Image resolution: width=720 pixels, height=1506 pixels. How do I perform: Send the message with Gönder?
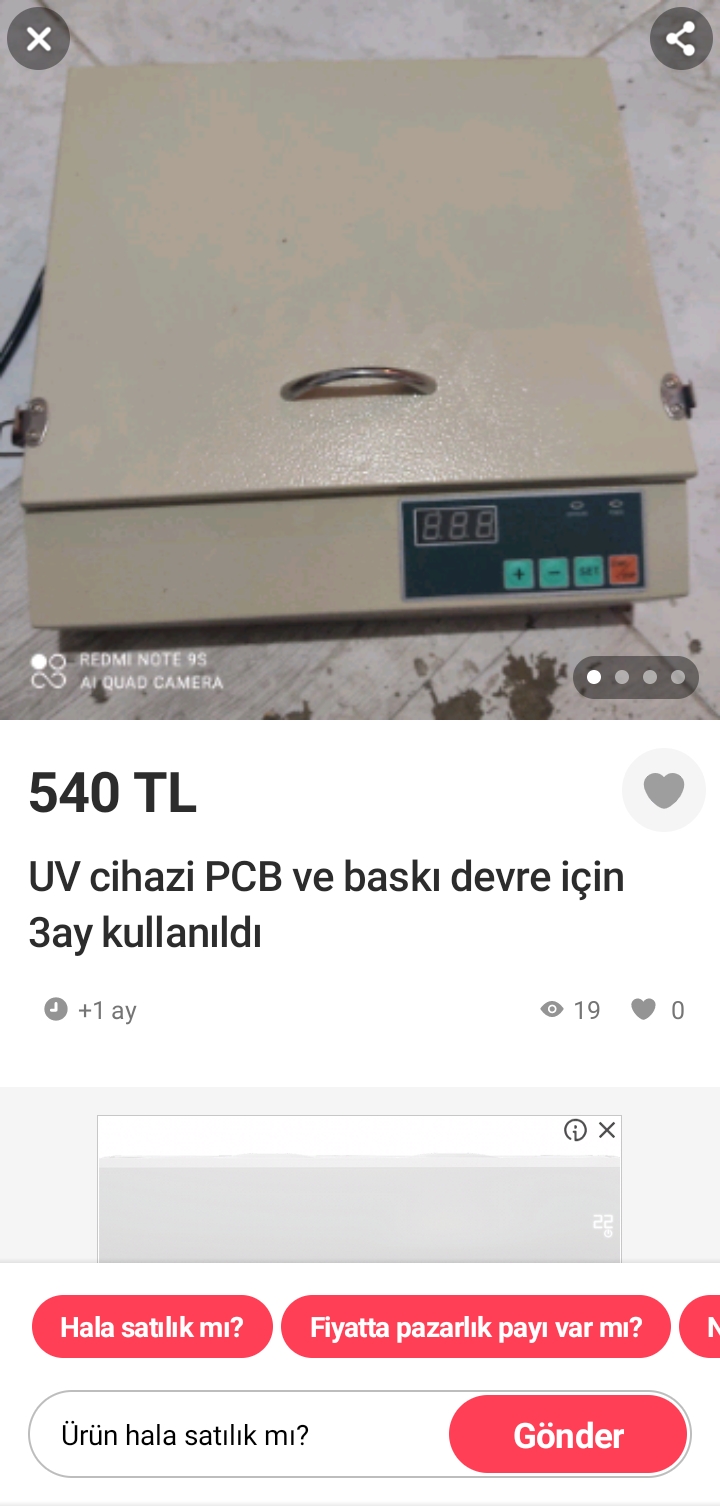pyautogui.click(x=568, y=1435)
